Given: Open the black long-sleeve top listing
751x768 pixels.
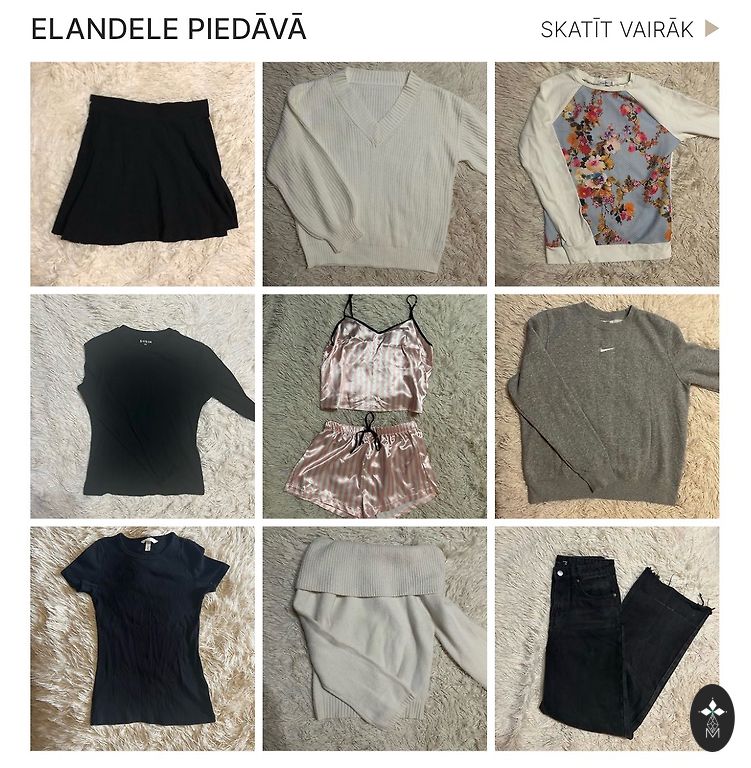Looking at the screenshot, I should [142, 406].
